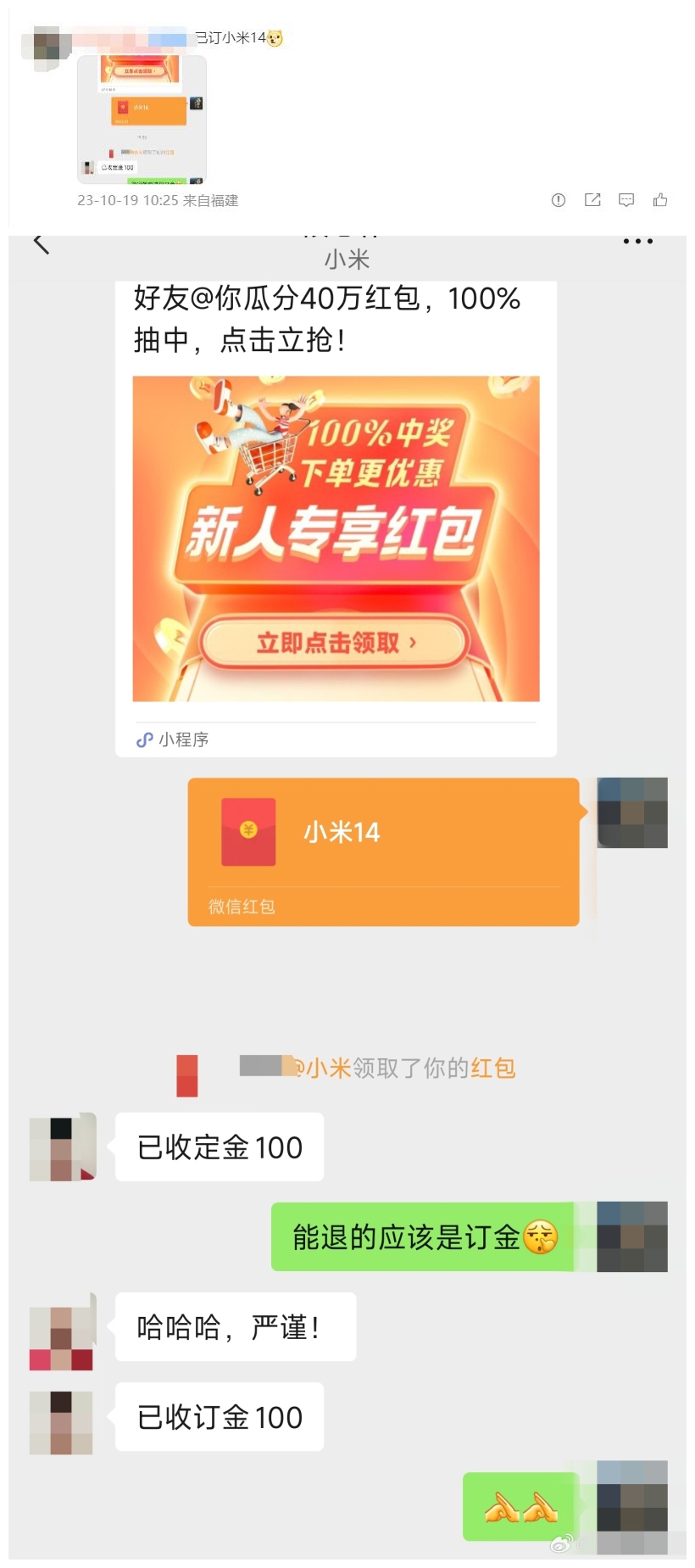Image resolution: width=695 pixels, height=1568 pixels.
Task: Share this comment
Action: 592,200
